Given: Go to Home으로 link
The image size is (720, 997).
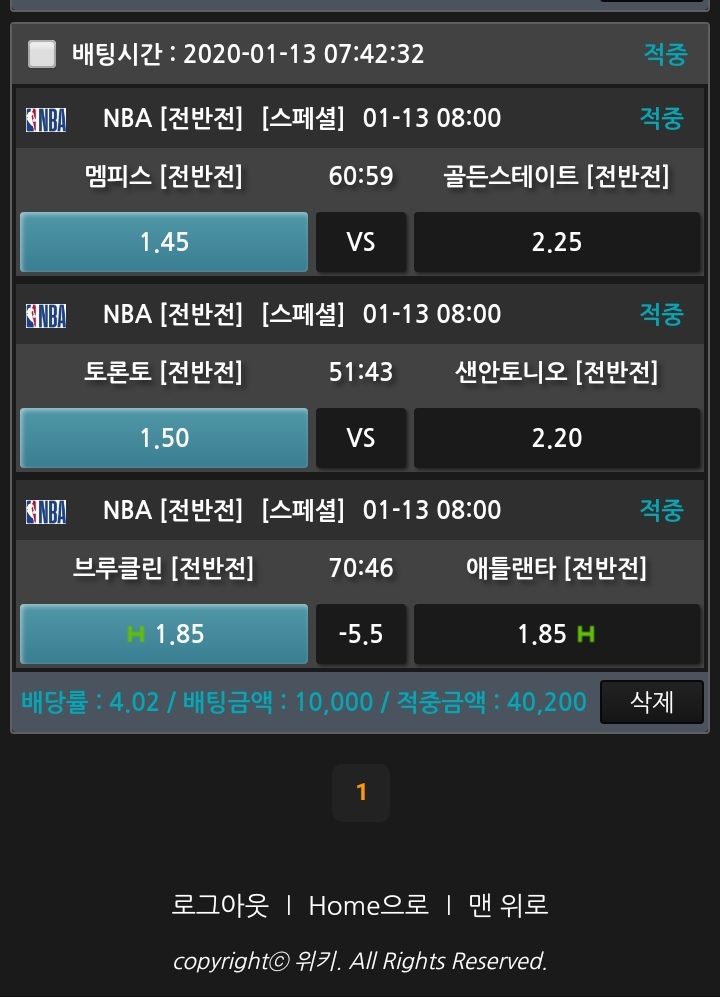Looking at the screenshot, I should [368, 905].
